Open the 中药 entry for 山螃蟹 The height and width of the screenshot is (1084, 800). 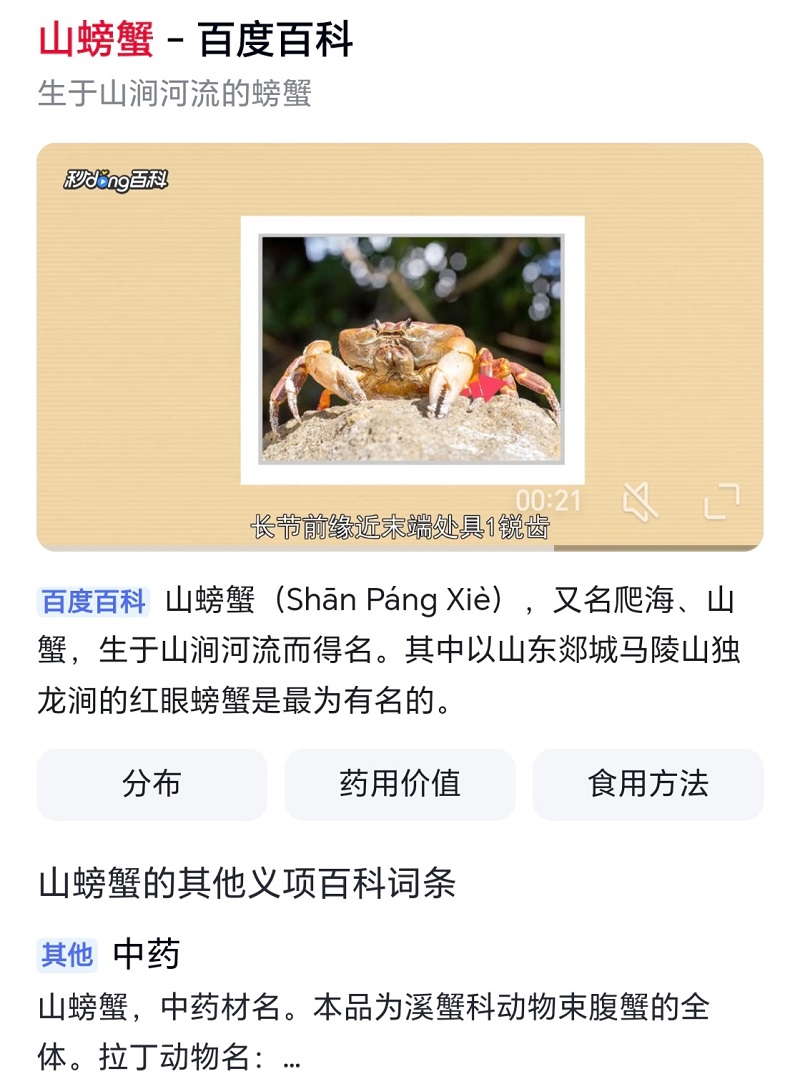pyautogui.click(x=146, y=954)
